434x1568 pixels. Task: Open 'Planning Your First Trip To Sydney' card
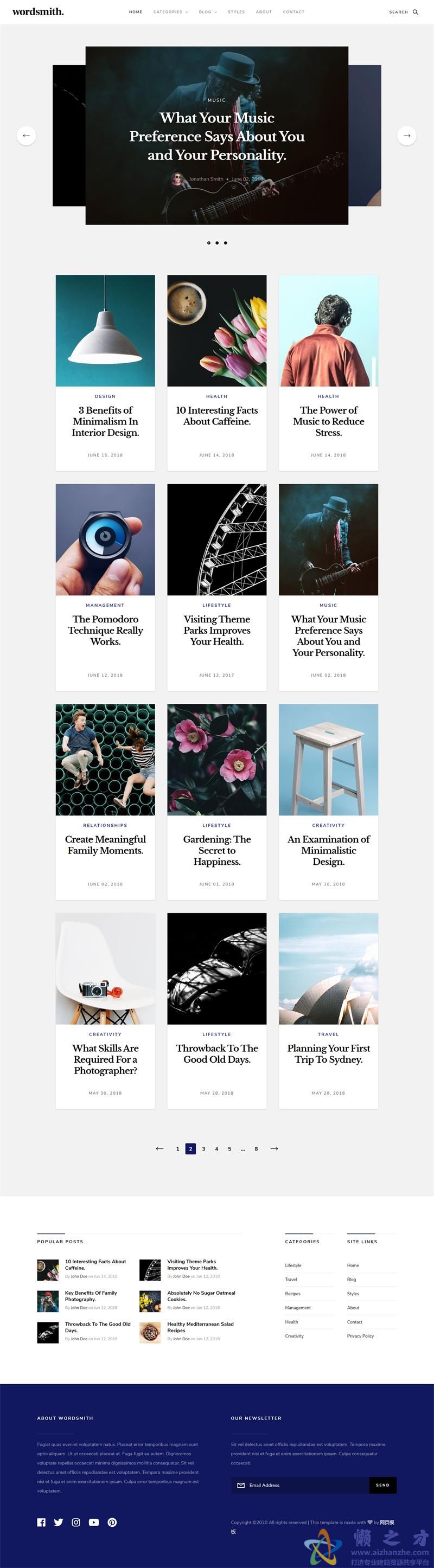coord(328,1053)
